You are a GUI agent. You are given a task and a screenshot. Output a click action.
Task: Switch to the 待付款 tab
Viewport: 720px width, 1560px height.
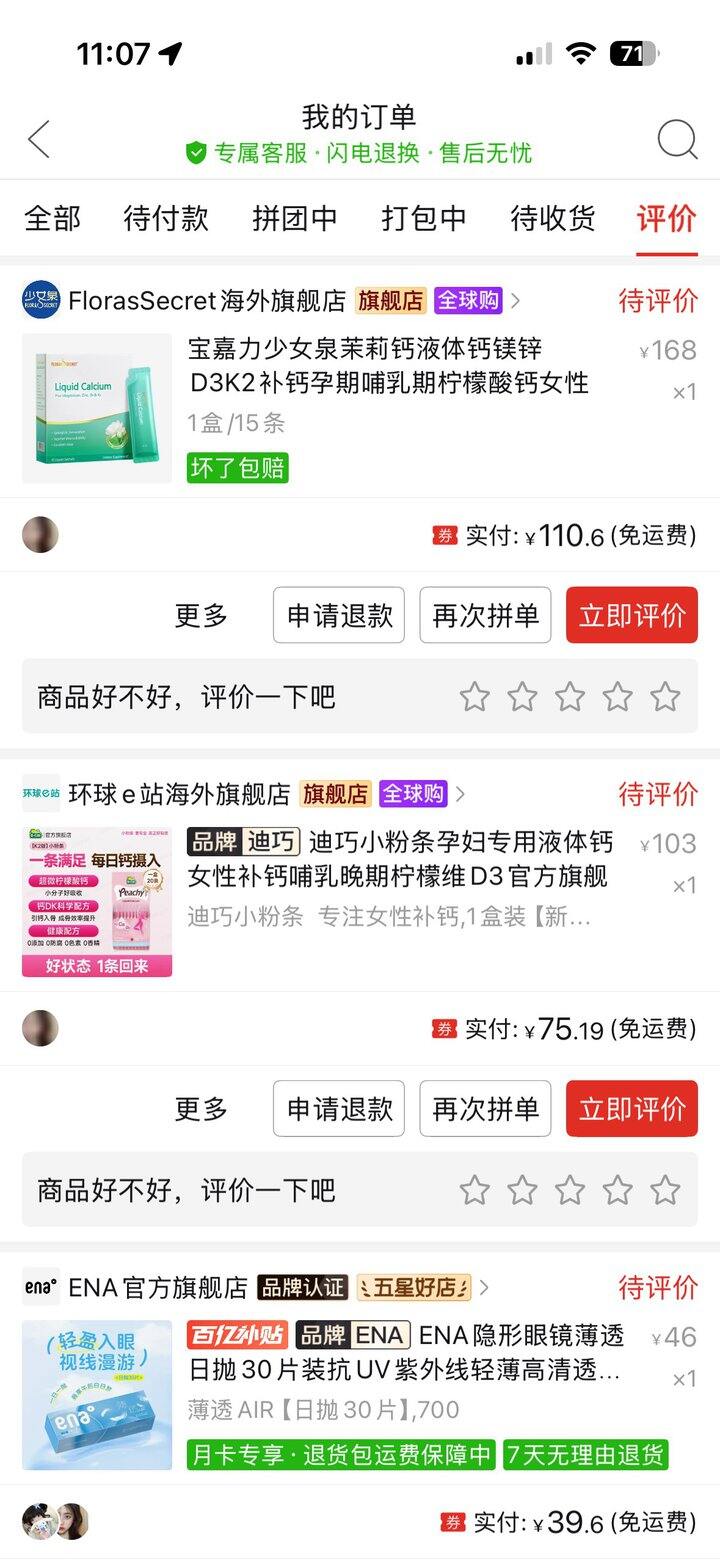pos(166,218)
